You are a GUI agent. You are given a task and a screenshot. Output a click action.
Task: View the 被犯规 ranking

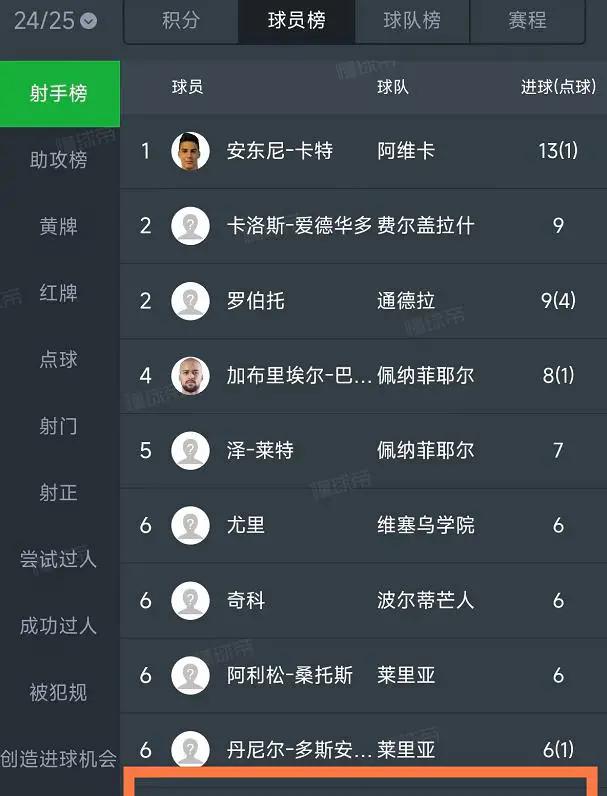(59, 692)
